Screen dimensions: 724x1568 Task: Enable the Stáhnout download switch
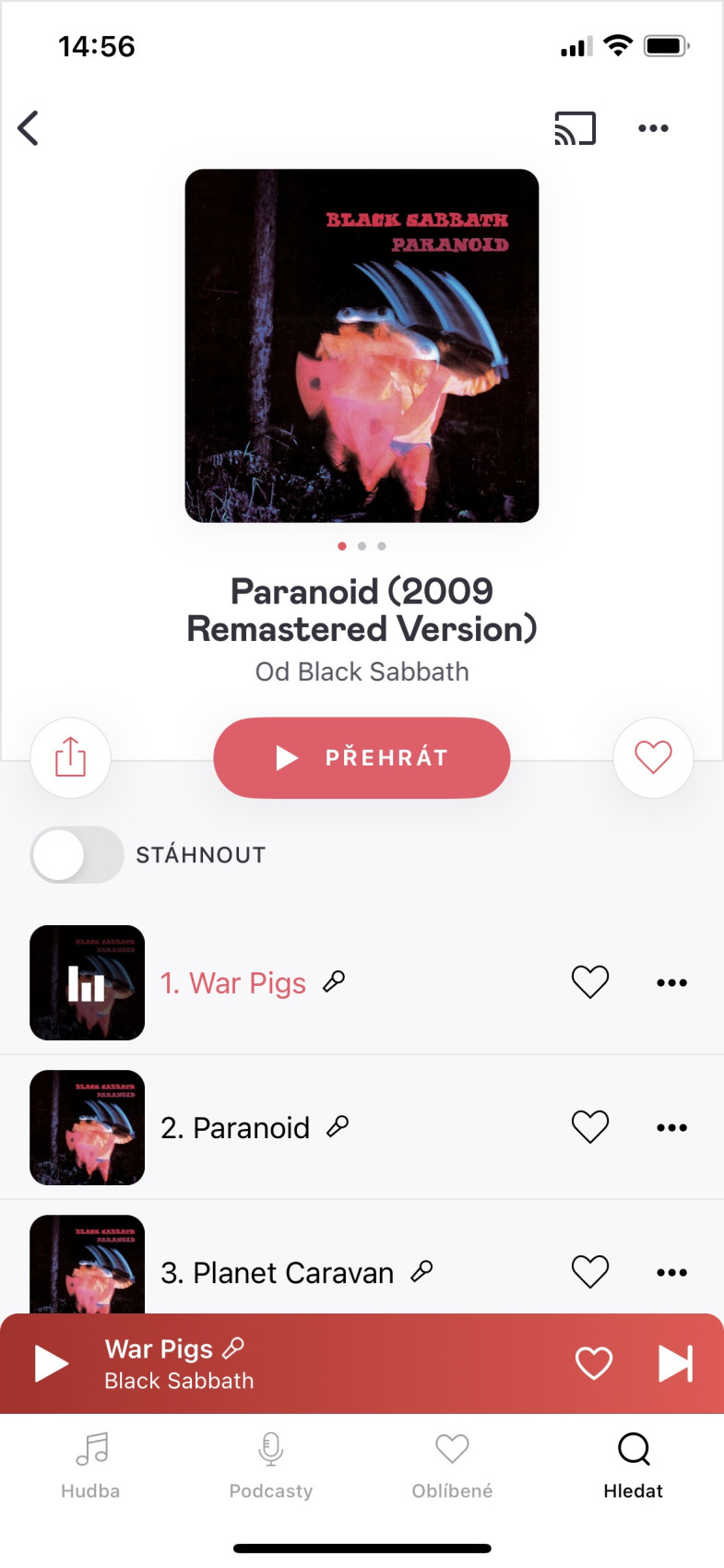(x=77, y=855)
